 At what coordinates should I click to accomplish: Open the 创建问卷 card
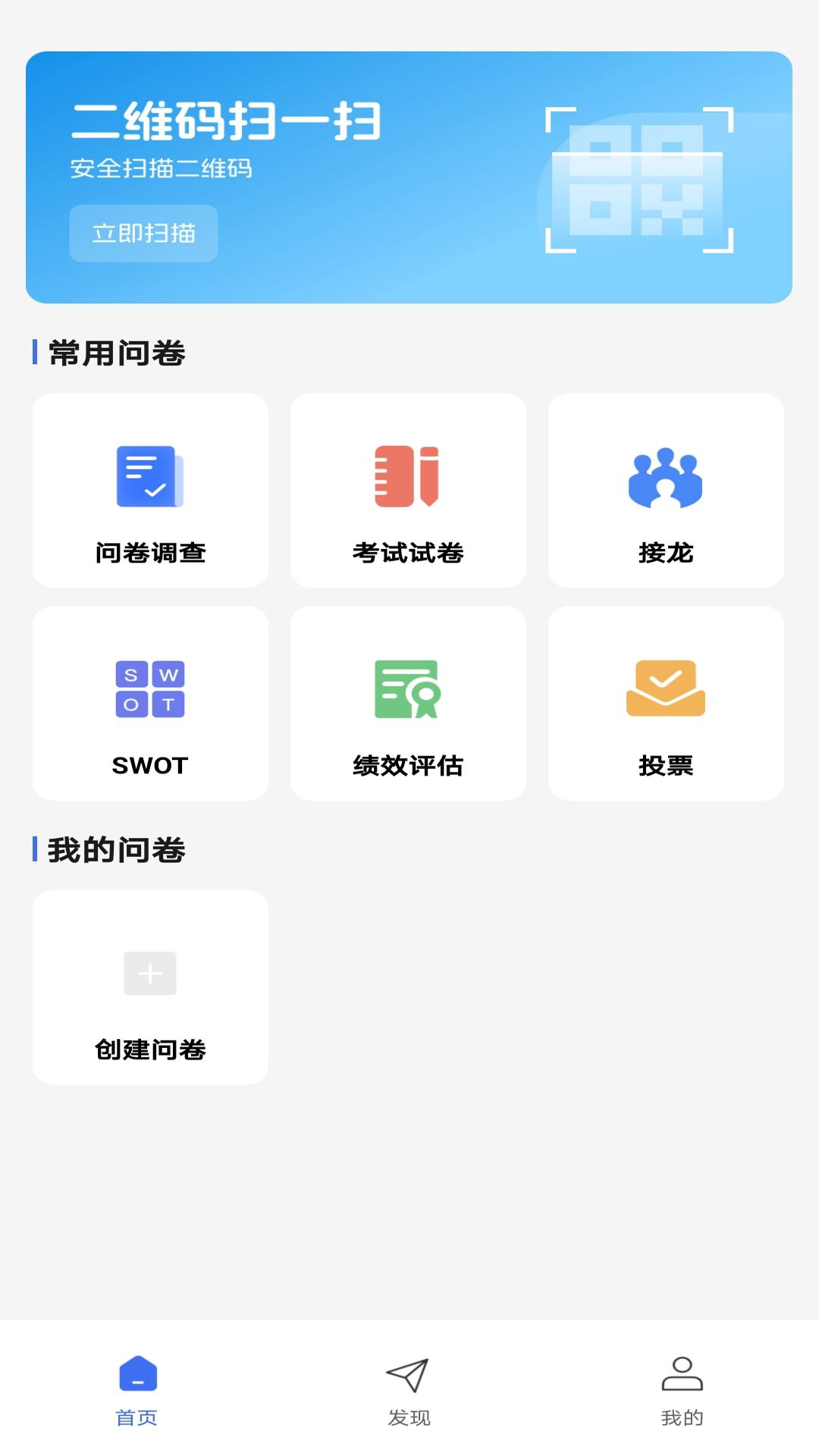pyautogui.click(x=149, y=986)
